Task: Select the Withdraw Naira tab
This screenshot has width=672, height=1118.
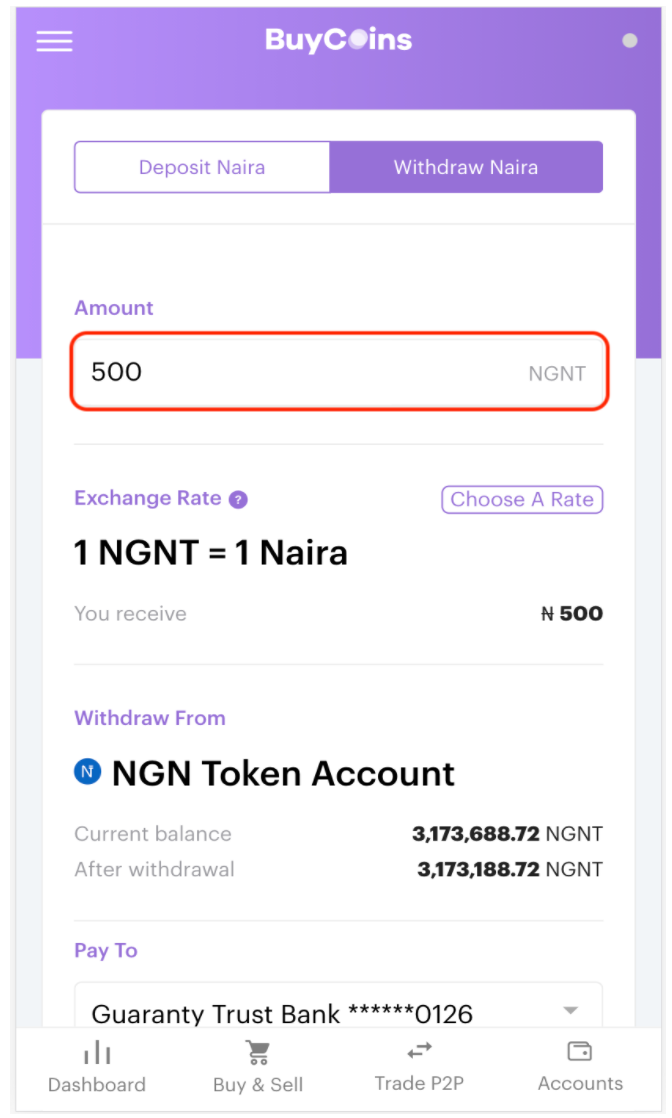Action: click(x=467, y=168)
